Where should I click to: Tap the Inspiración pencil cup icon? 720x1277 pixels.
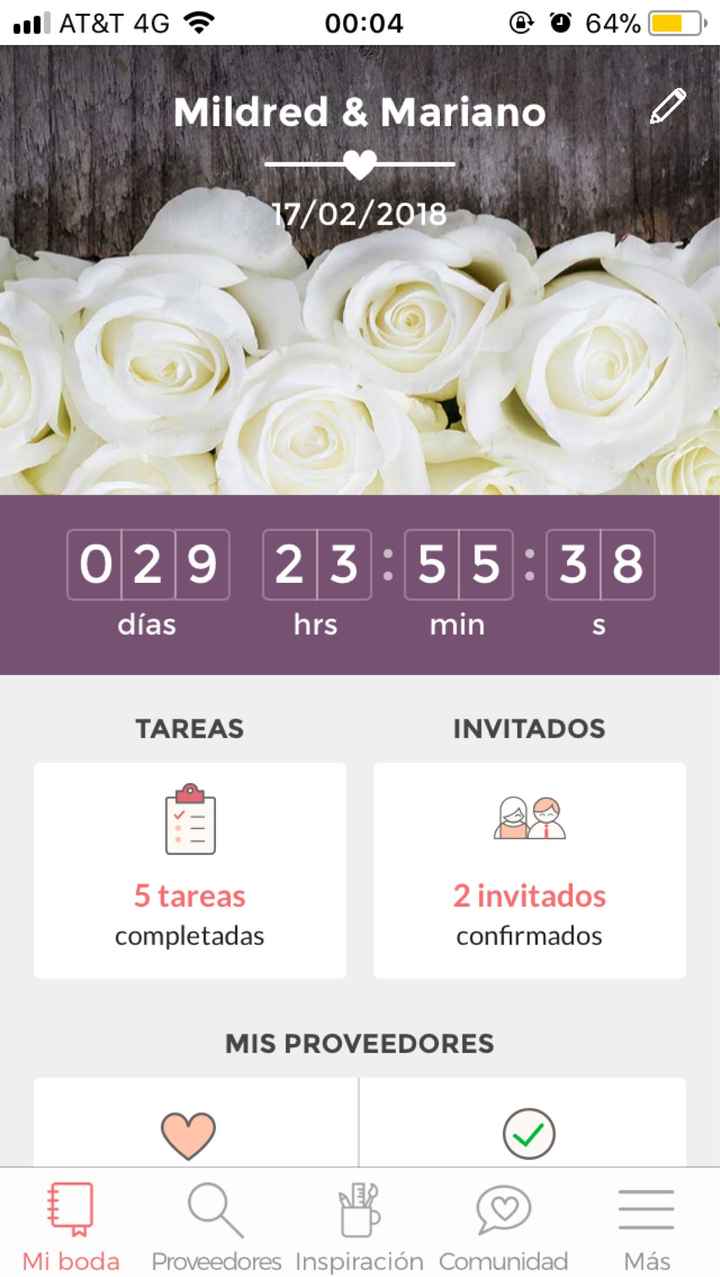coord(358,1207)
